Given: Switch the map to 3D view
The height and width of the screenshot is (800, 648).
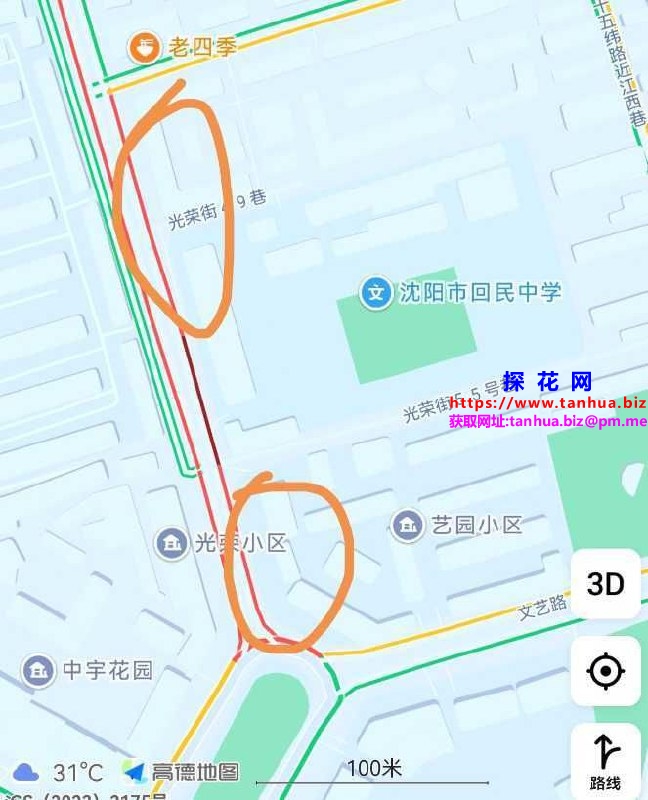Looking at the screenshot, I should click(x=605, y=584).
